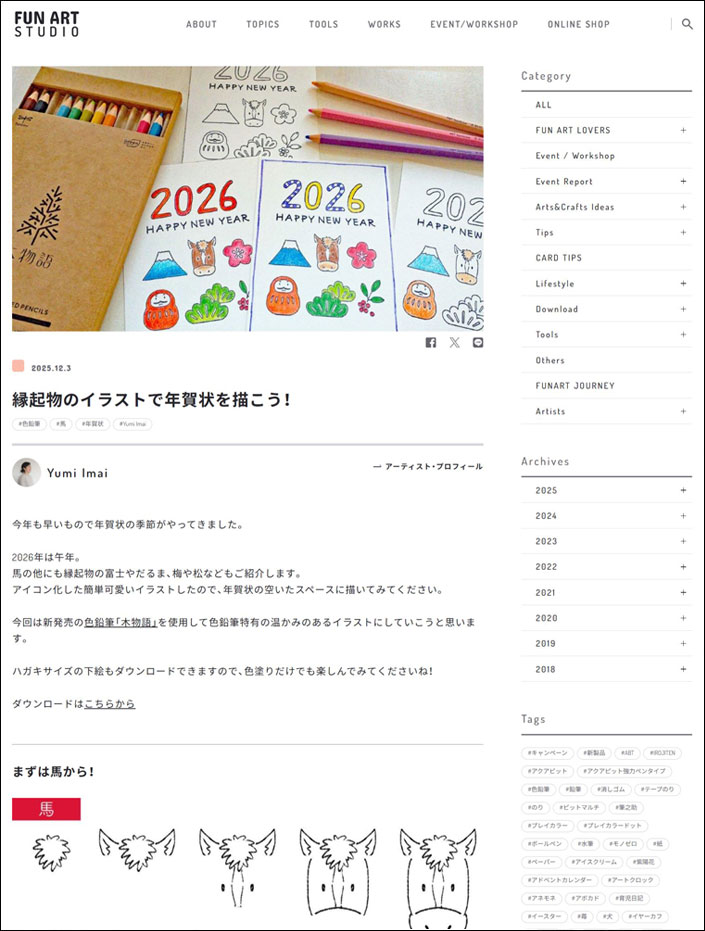Expand the 2024 archive
This screenshot has height=931, width=705.
683,516
